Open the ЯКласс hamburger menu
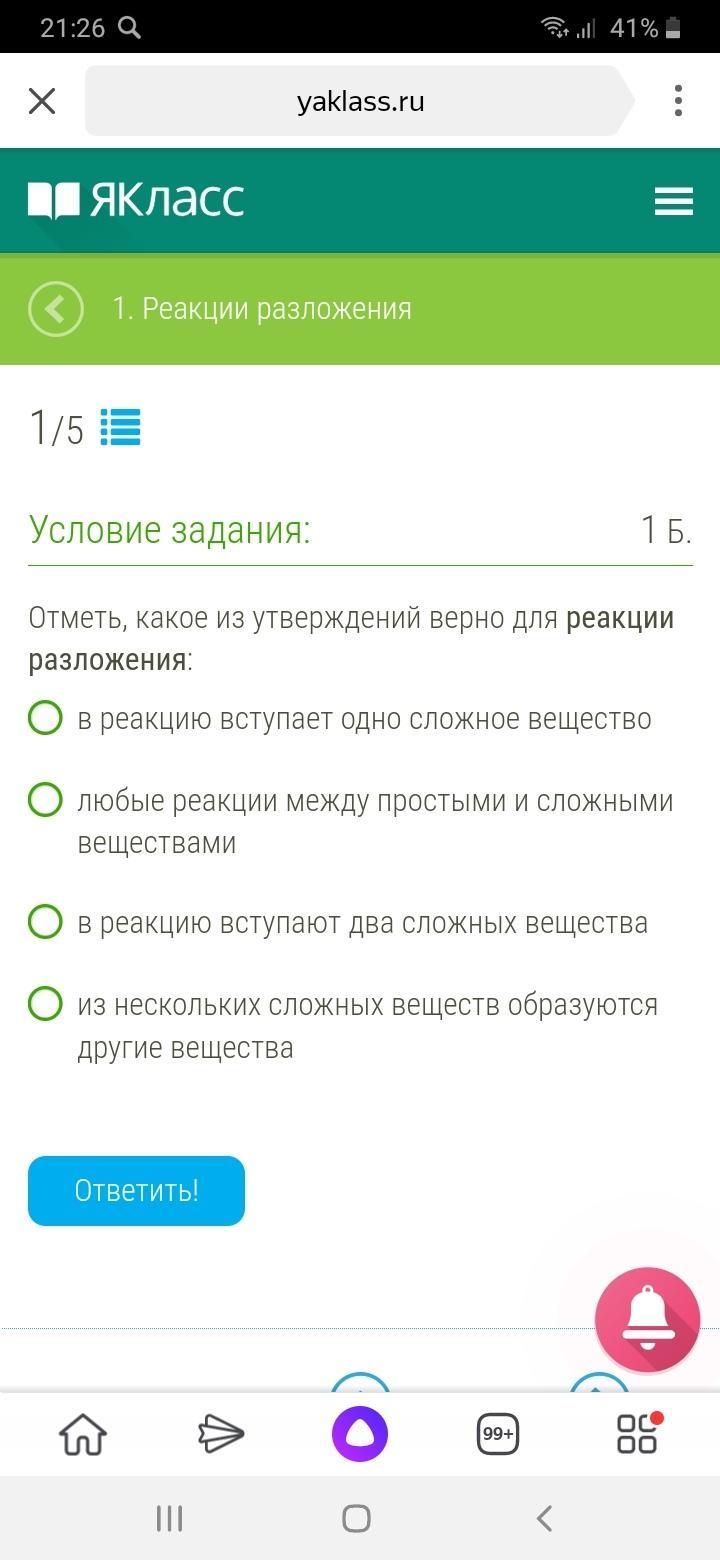Viewport: 720px width, 1560px height. (673, 201)
